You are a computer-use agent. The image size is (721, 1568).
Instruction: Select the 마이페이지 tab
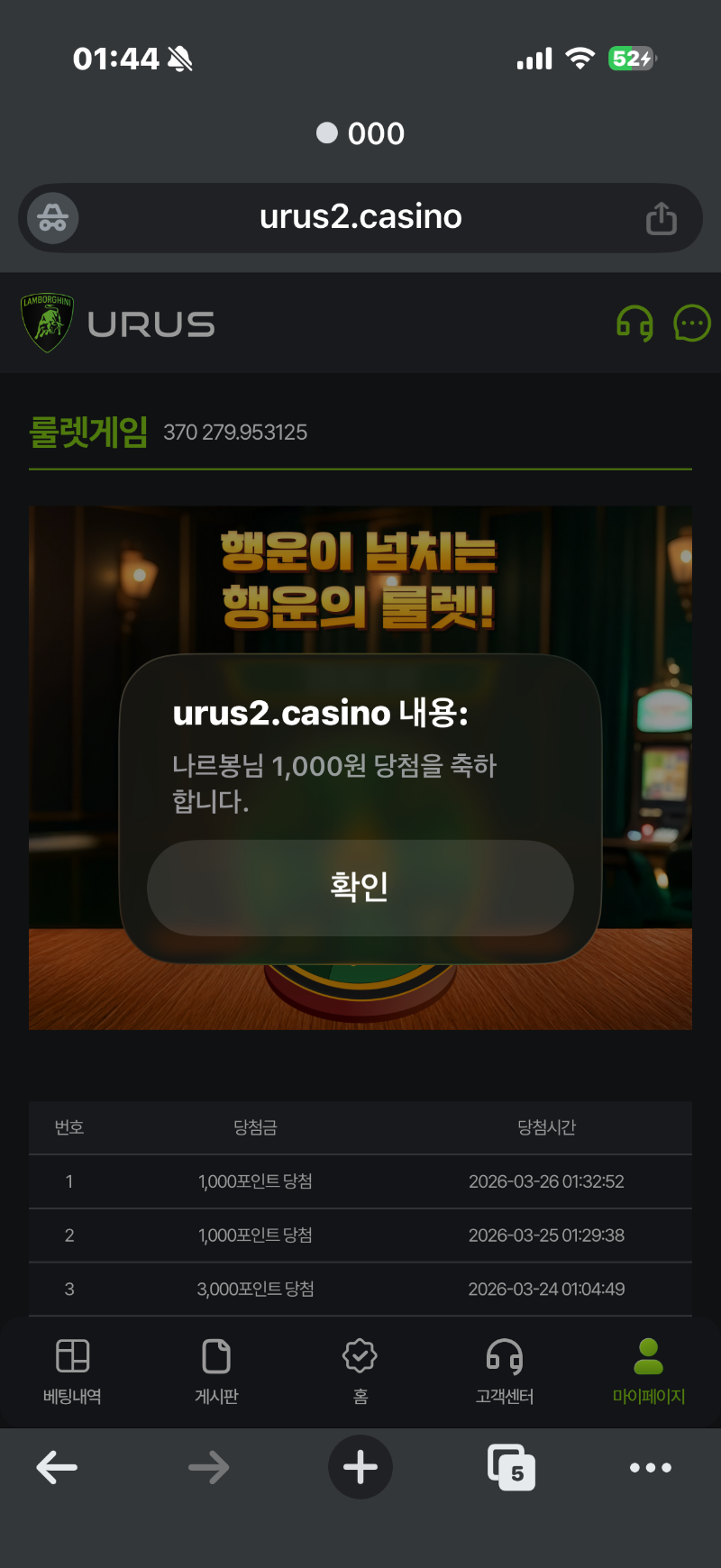click(649, 1371)
